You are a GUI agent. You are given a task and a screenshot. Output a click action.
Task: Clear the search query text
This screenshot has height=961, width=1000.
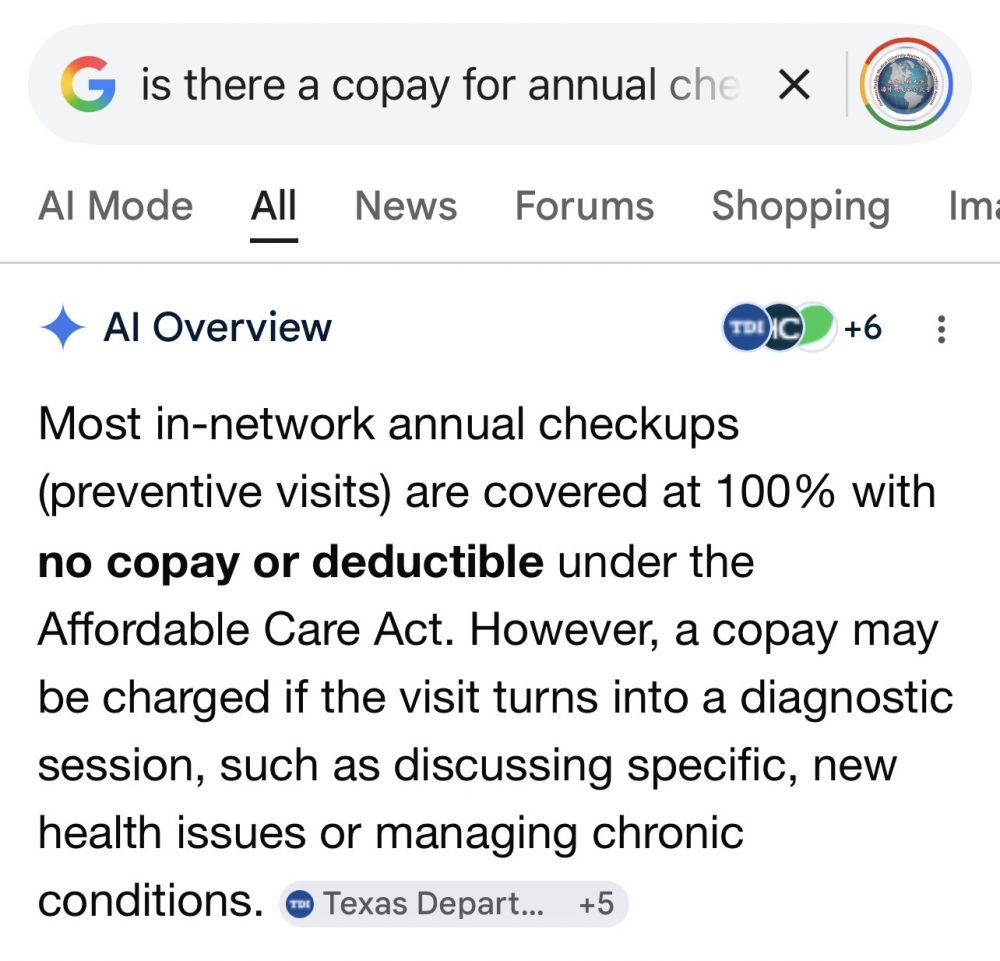click(793, 86)
